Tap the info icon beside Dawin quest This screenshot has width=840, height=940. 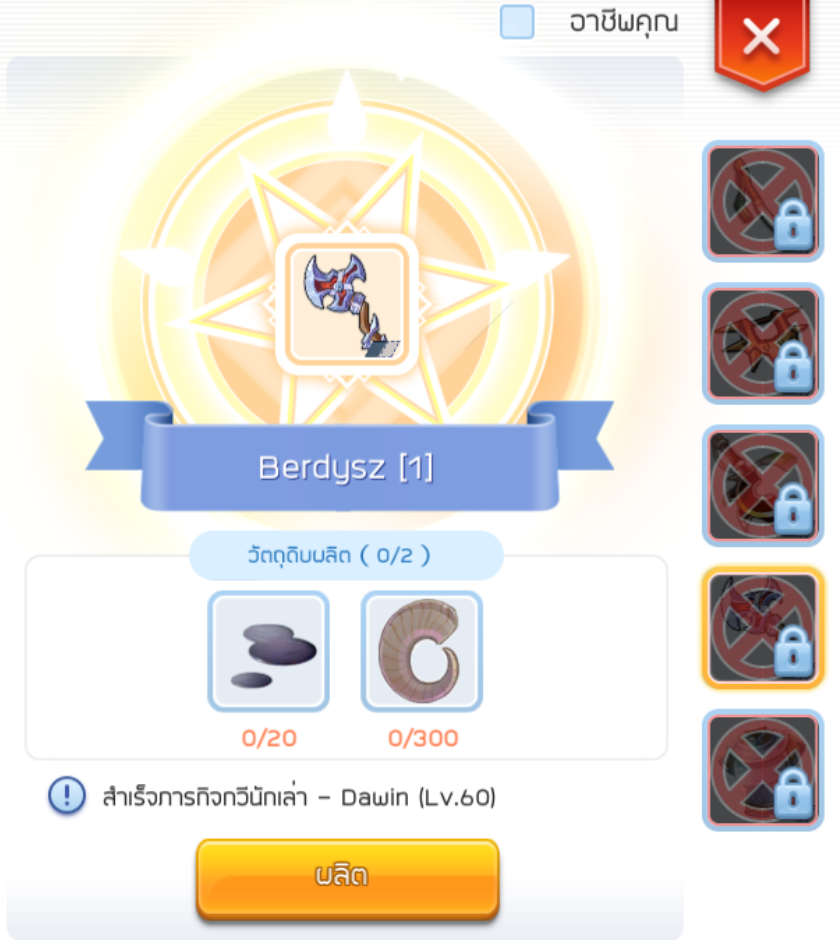pyautogui.click(x=67, y=796)
